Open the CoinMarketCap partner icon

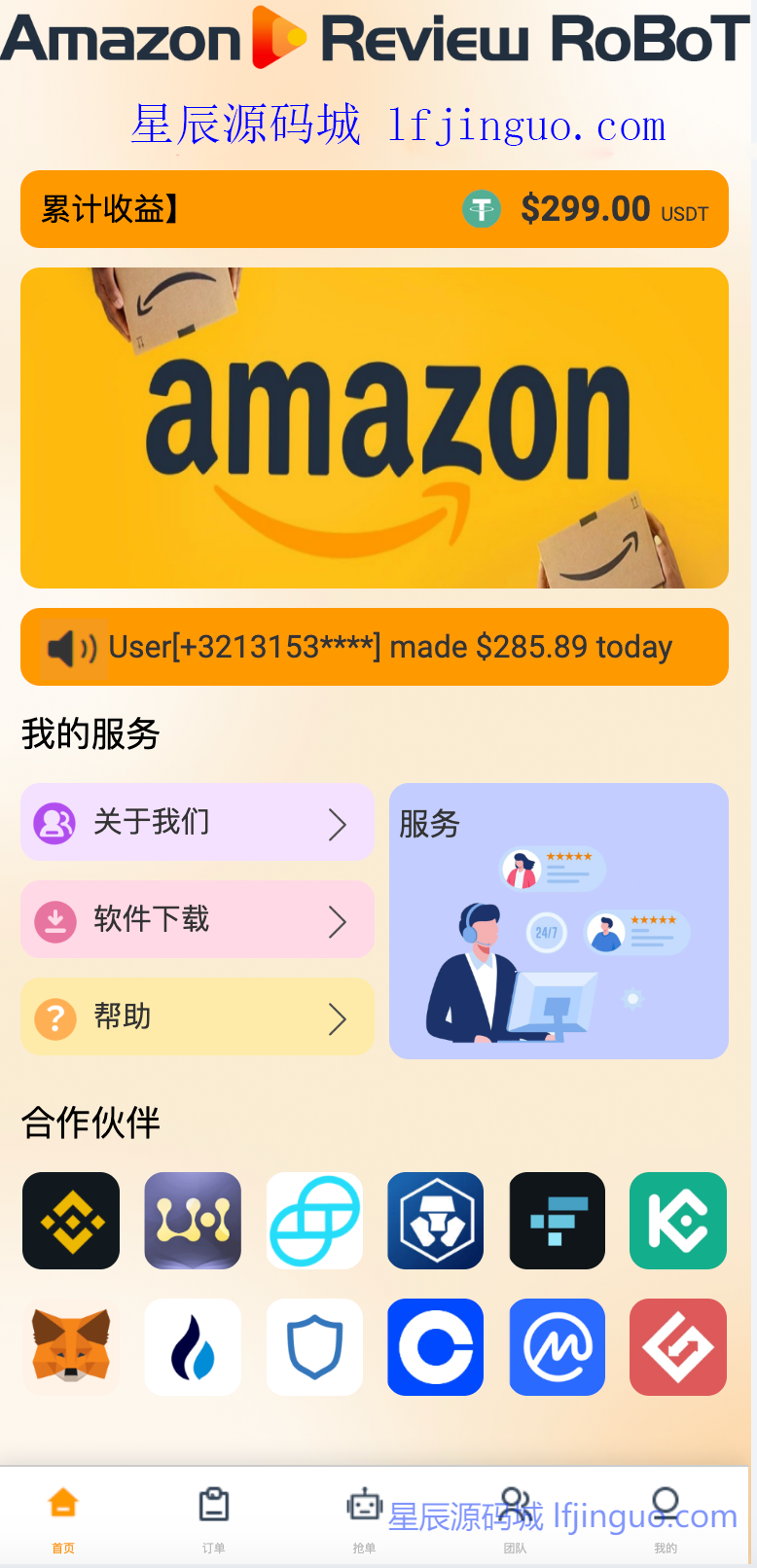[x=557, y=1347]
